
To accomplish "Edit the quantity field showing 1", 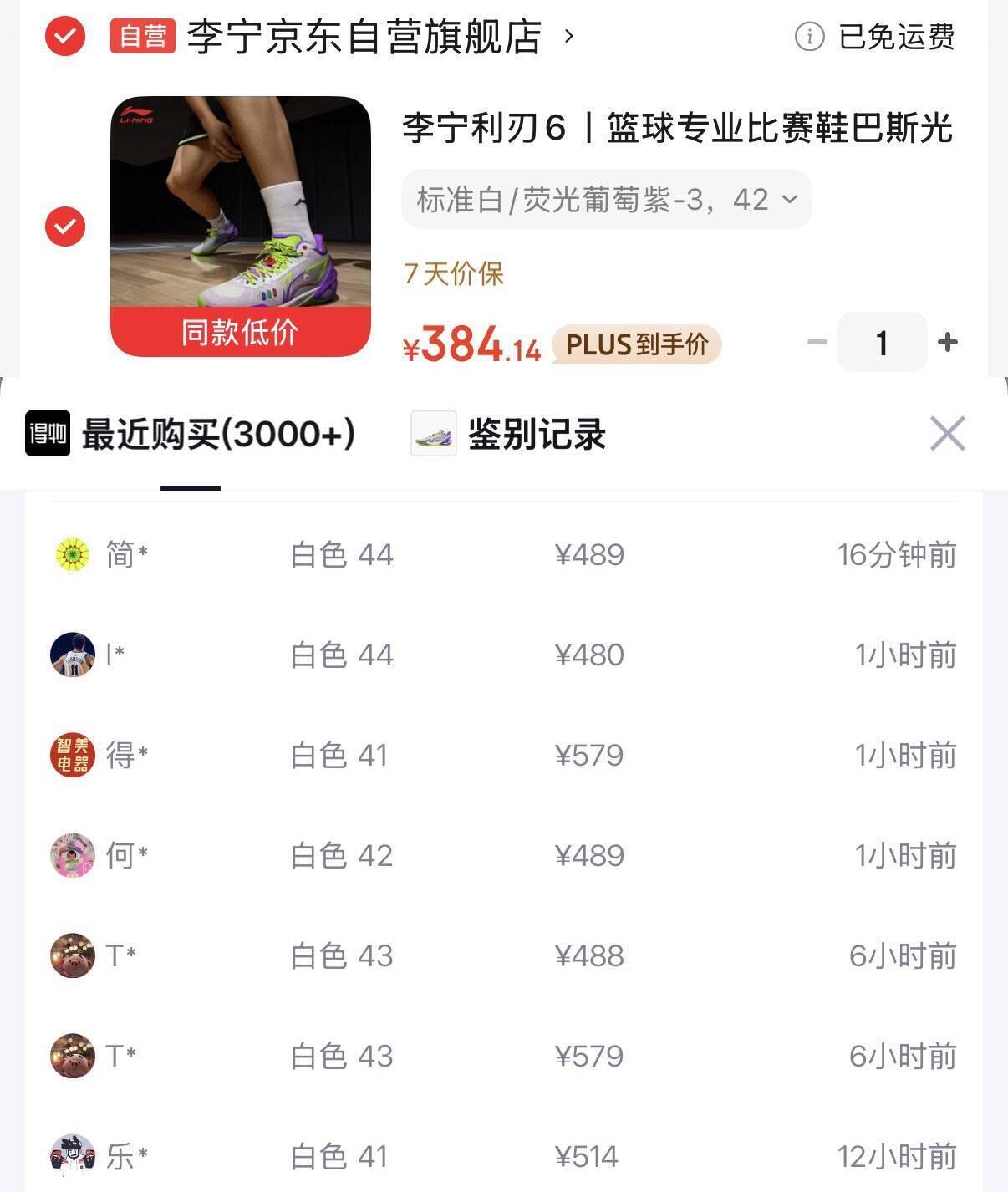I will (x=882, y=342).
